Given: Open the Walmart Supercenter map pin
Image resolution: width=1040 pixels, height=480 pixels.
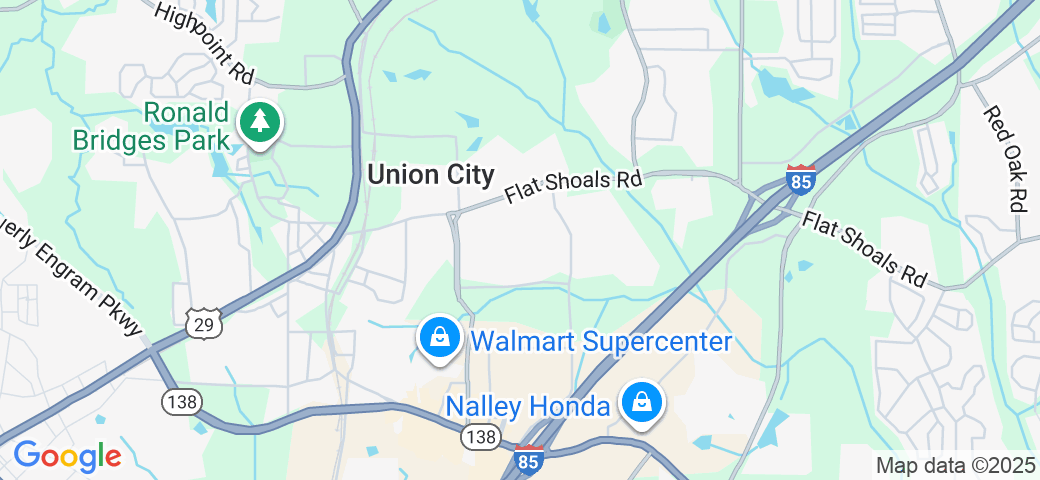Looking at the screenshot, I should click(439, 338).
